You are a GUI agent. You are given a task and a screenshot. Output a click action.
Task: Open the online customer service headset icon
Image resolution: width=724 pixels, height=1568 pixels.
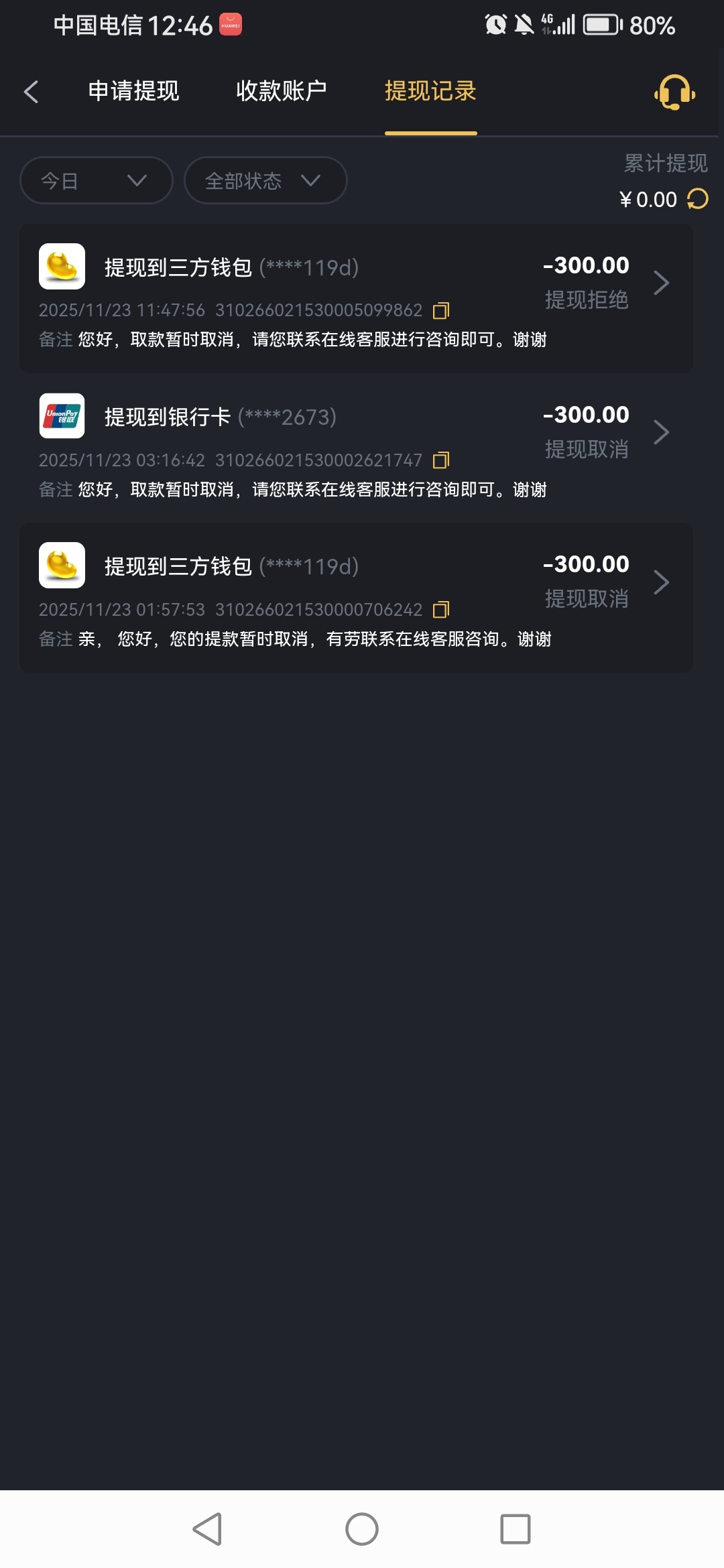click(x=673, y=92)
